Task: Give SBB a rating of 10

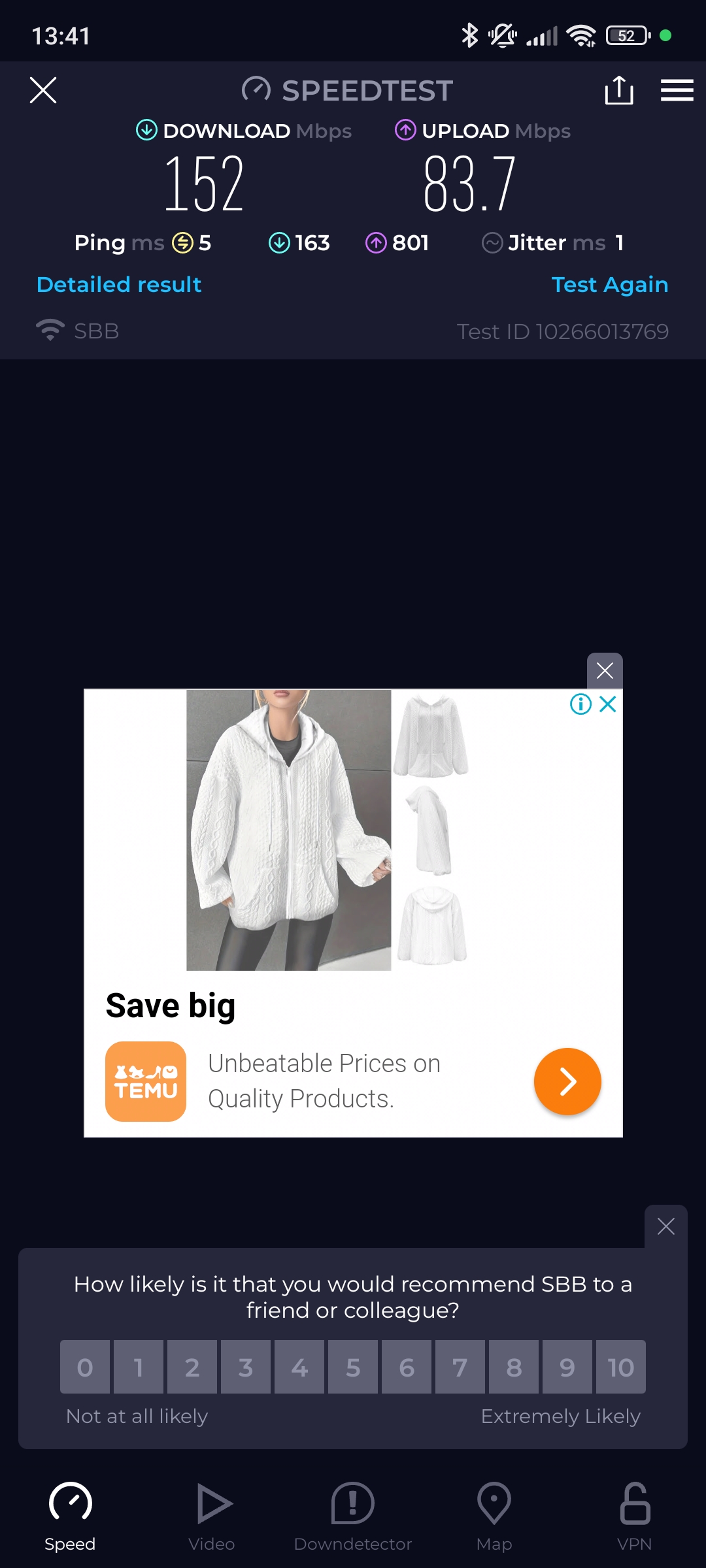Action: (x=620, y=1367)
